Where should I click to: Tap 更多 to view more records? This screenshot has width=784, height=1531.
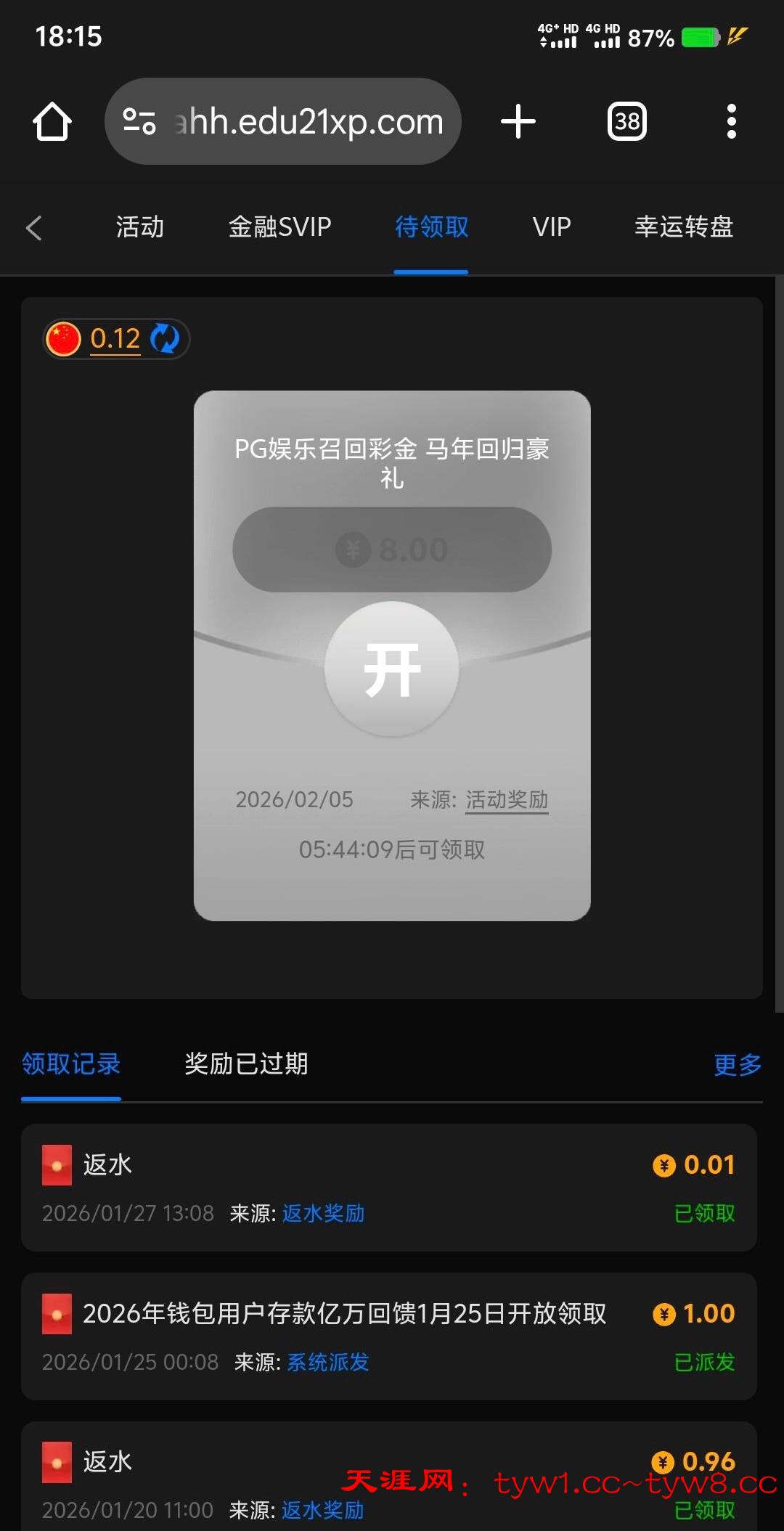click(738, 1065)
